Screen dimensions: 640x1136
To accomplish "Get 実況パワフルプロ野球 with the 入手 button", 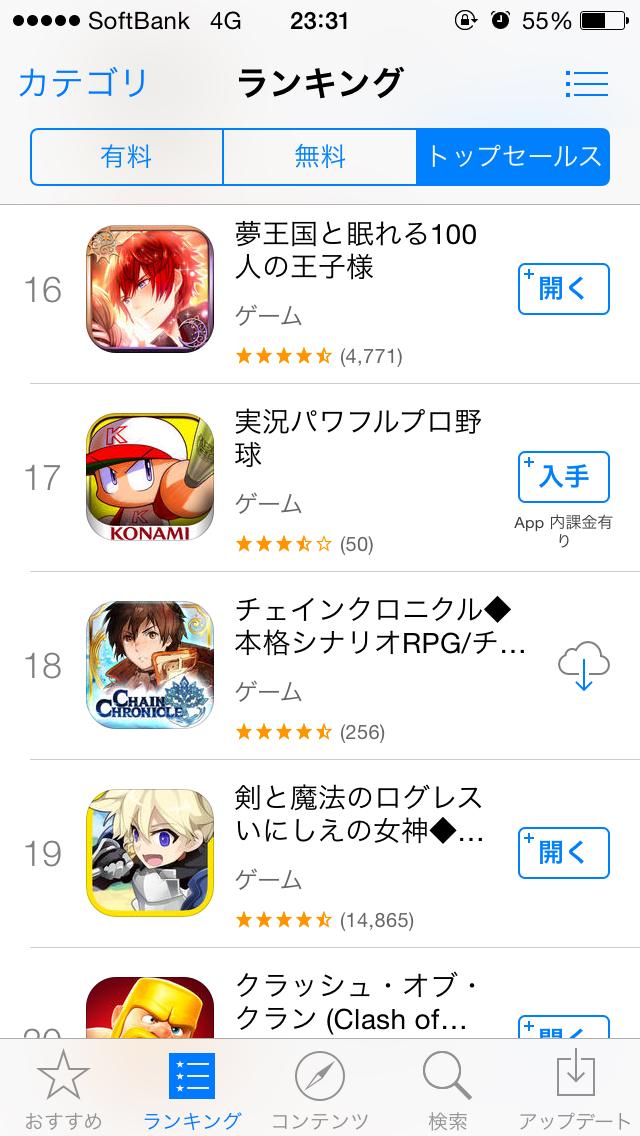I will pos(563,477).
